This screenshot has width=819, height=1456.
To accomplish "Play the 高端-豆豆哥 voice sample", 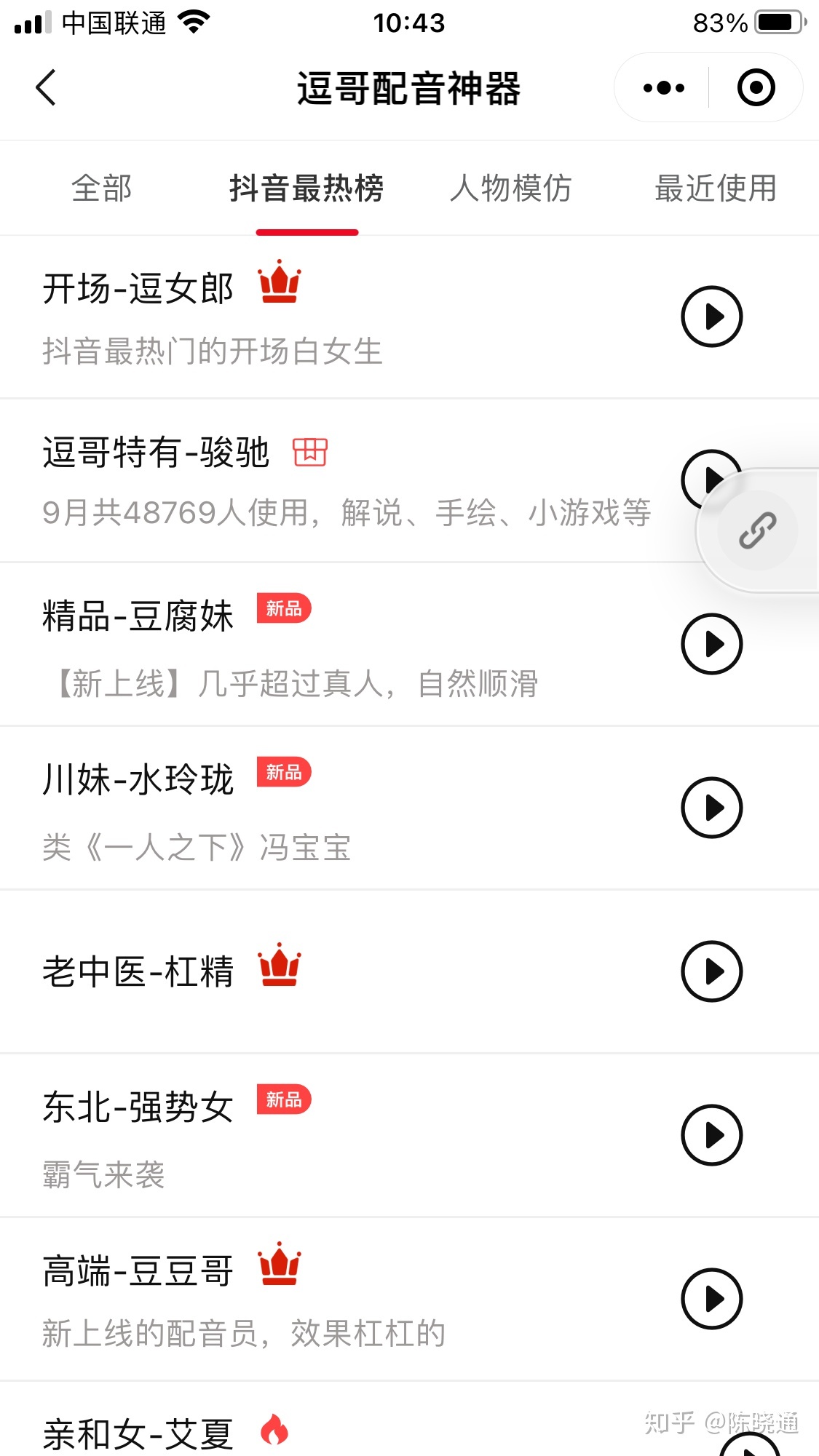I will pos(711,1299).
